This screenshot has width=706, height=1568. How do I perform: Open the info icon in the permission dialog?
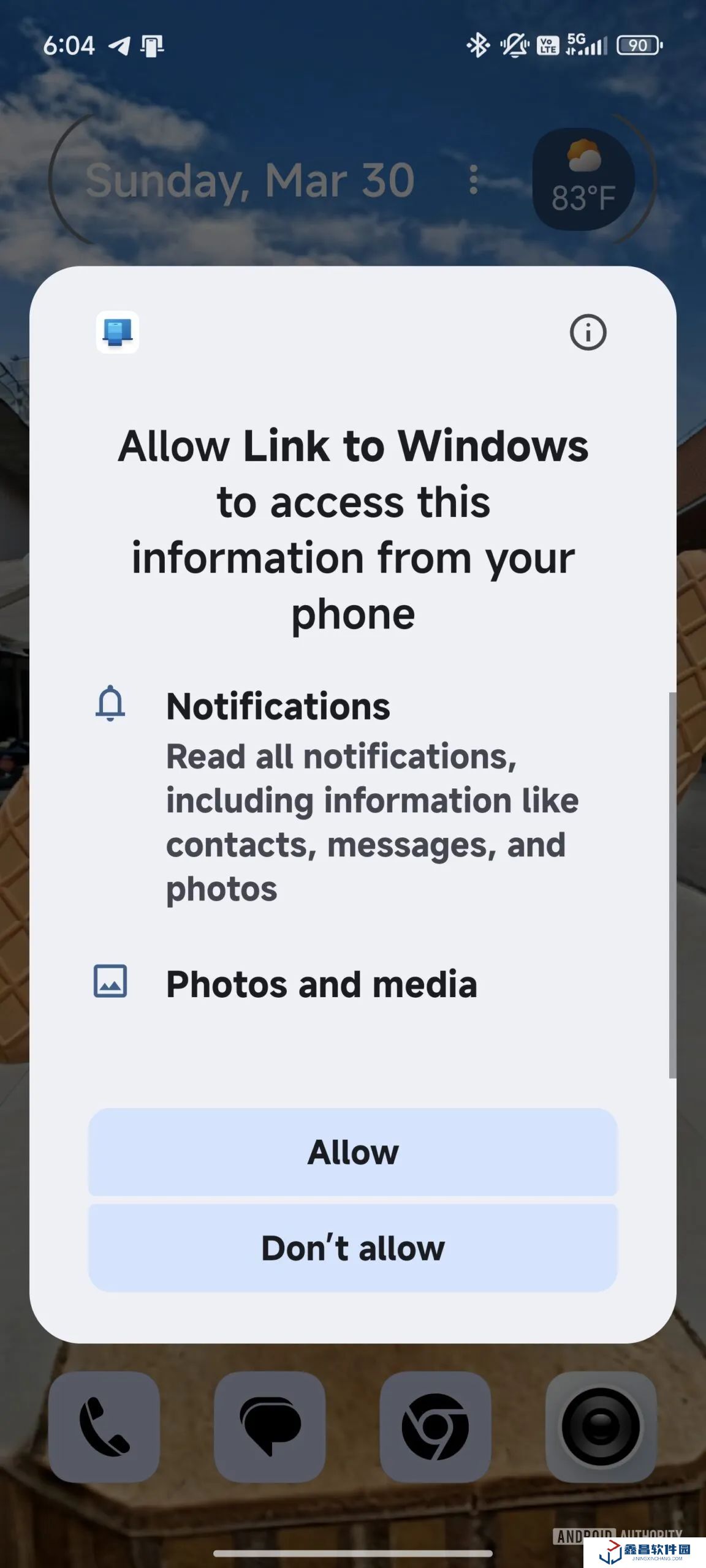(x=588, y=333)
